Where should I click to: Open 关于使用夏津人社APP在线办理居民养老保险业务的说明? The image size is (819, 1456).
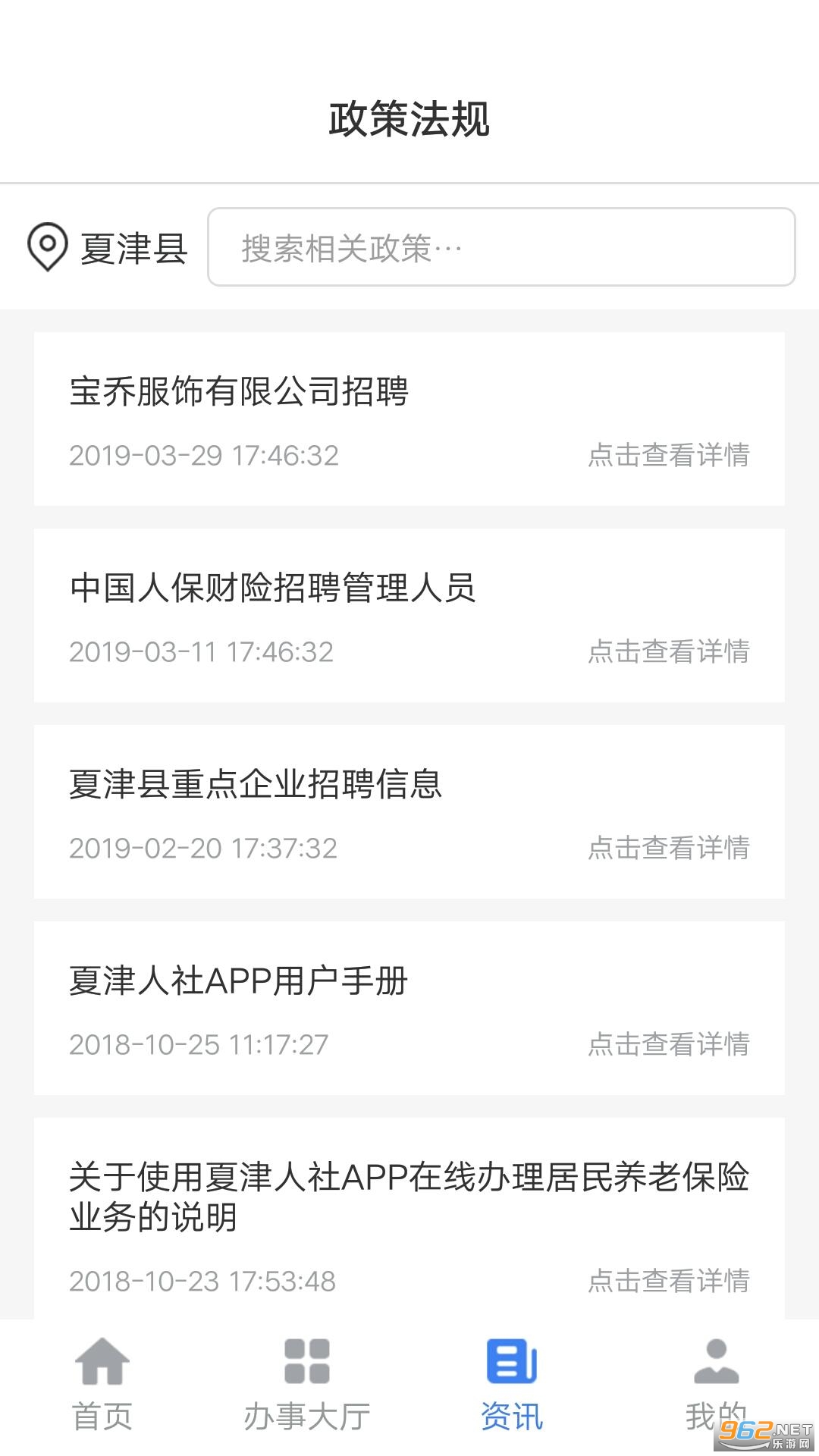409,1222
